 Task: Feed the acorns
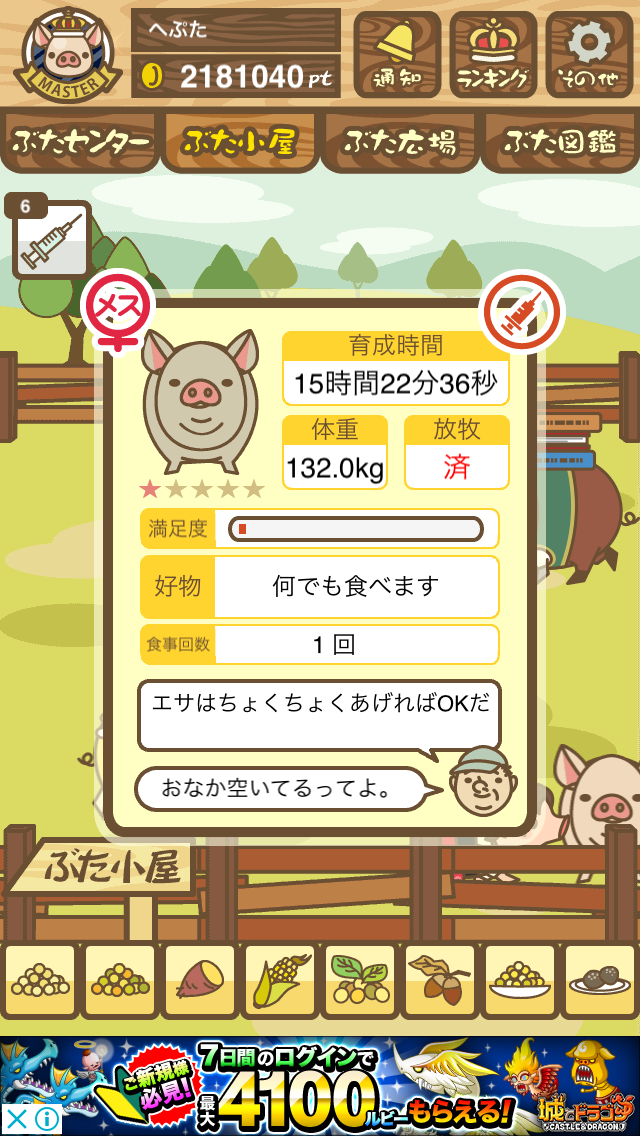pyautogui.click(x=440, y=982)
